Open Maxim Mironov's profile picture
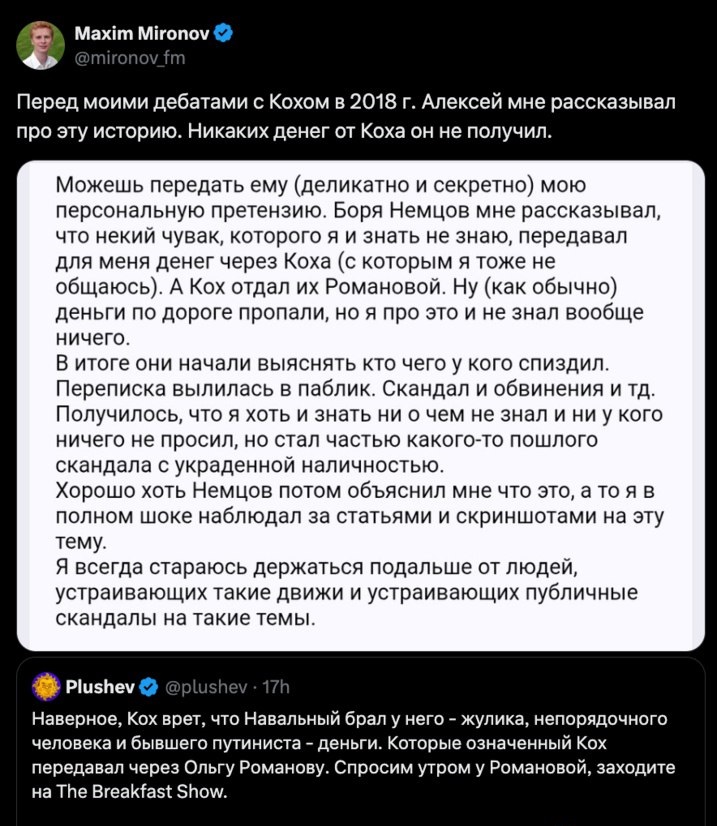Screen dimensions: 717x826 tap(40, 44)
